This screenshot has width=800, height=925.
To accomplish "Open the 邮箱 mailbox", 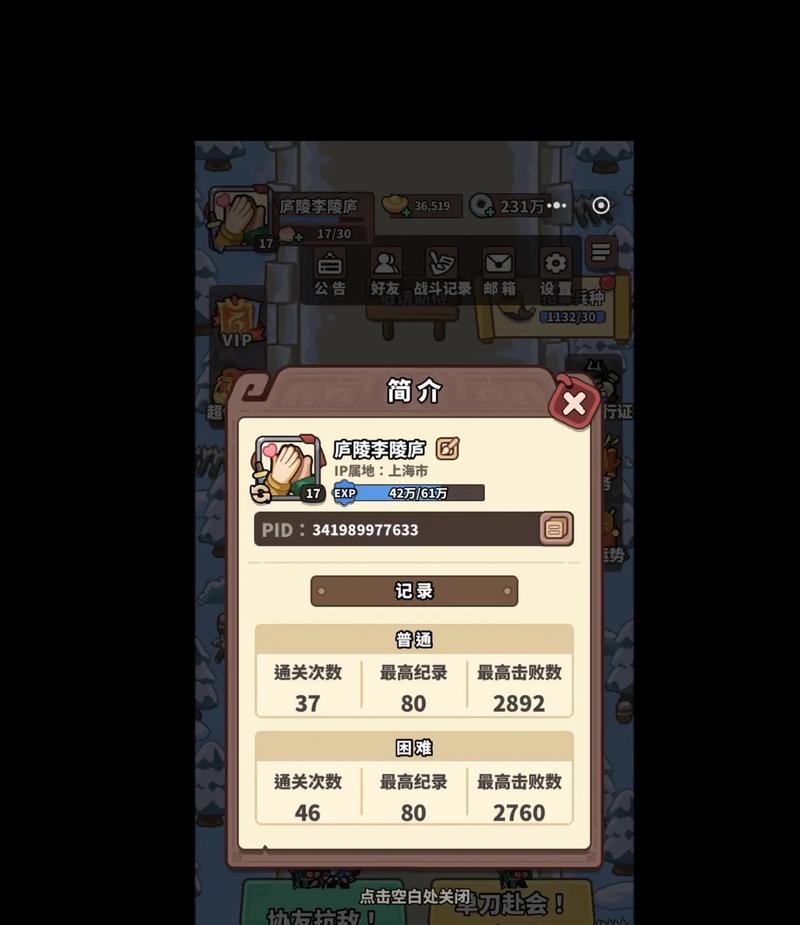I will [x=499, y=272].
